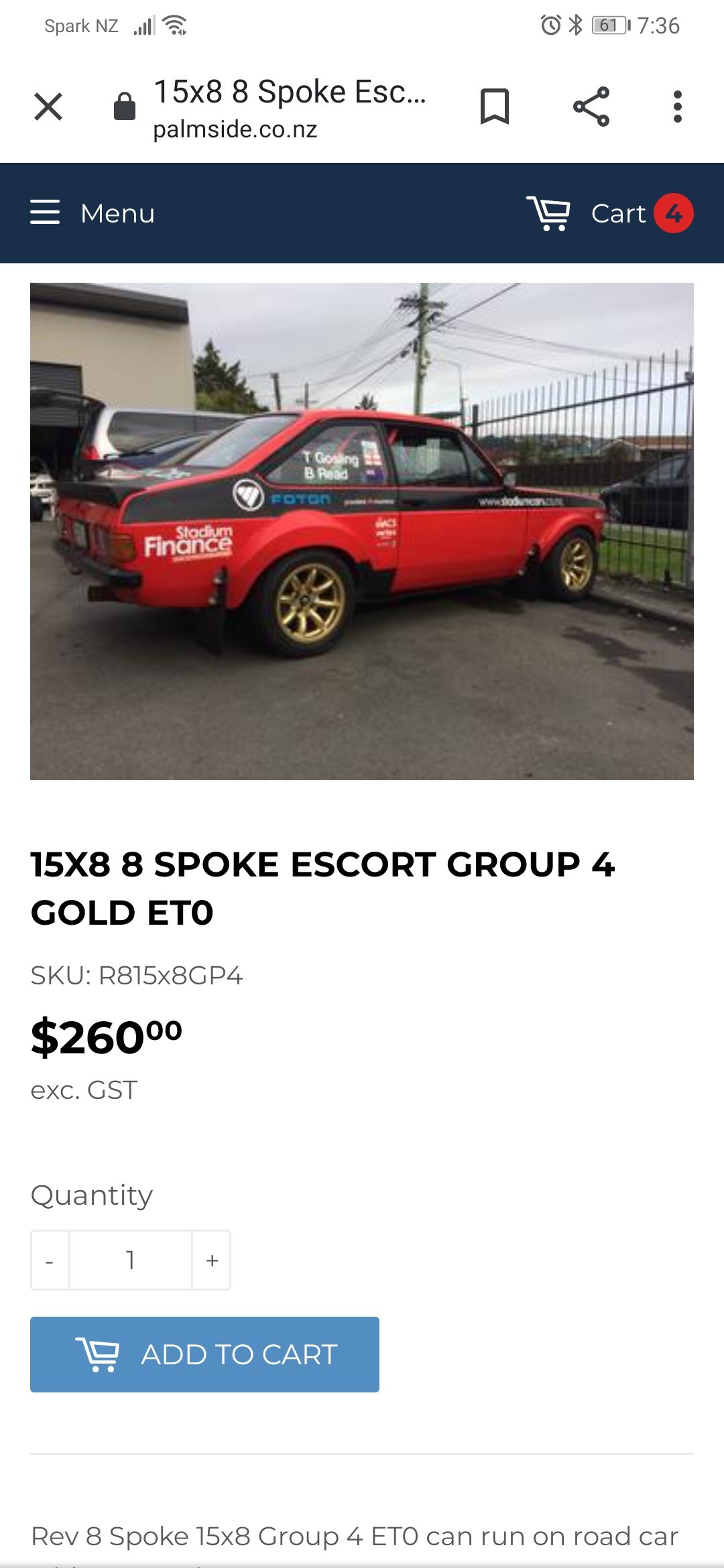Open the site Menu

pos(93,213)
